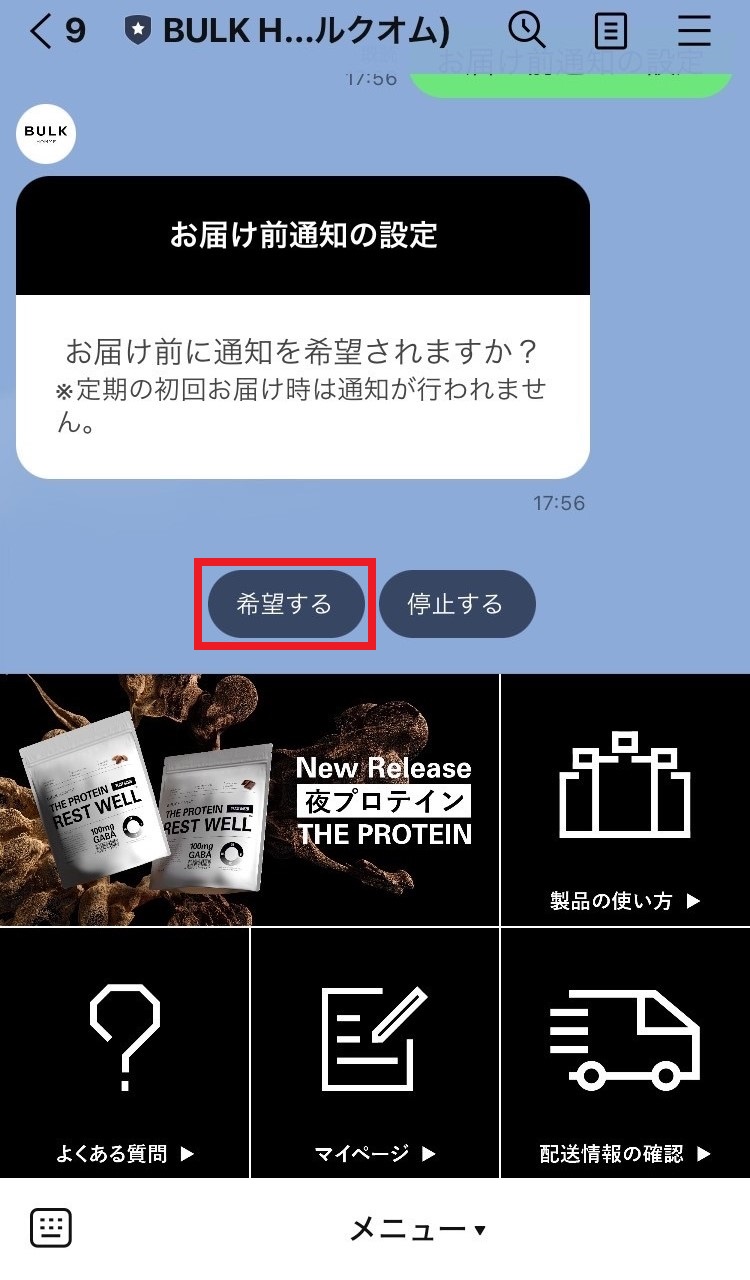This screenshot has height=1280, width=750.
Task: Open マイページ tile
Action: (x=375, y=1053)
